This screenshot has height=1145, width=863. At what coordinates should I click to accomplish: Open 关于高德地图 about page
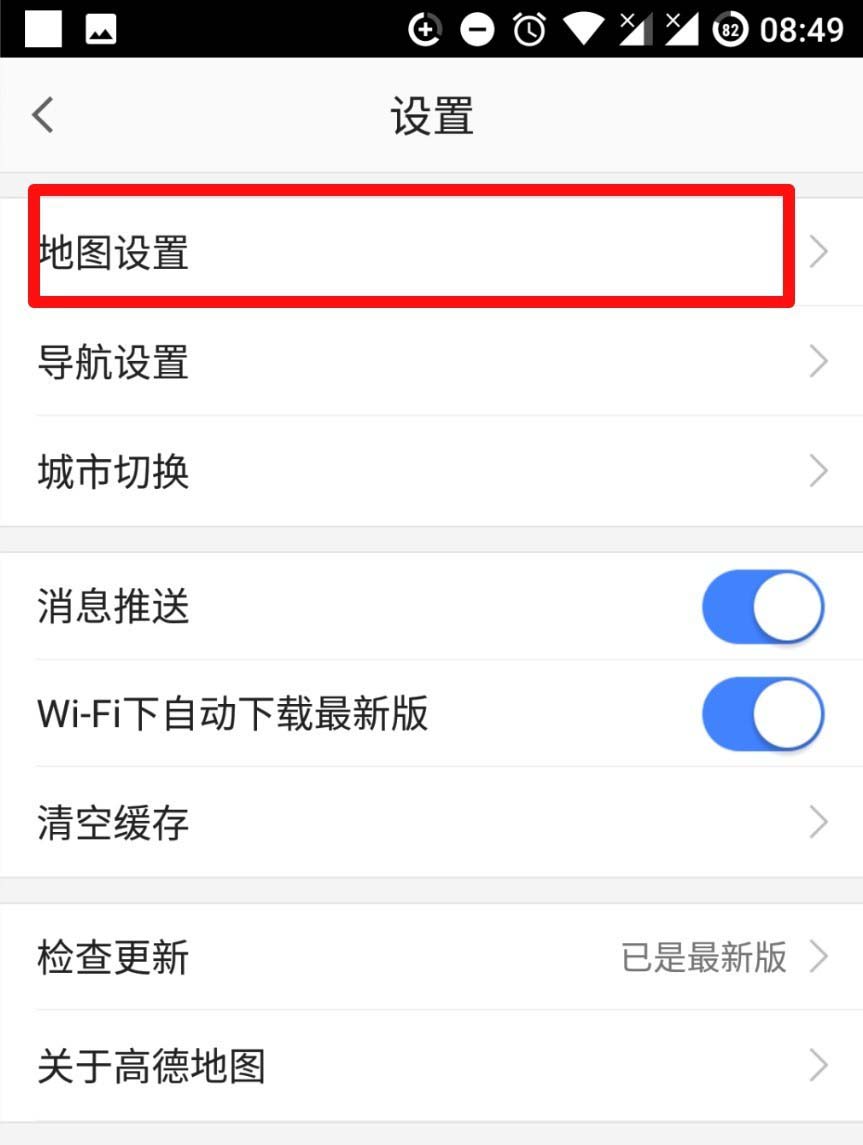(430, 1065)
